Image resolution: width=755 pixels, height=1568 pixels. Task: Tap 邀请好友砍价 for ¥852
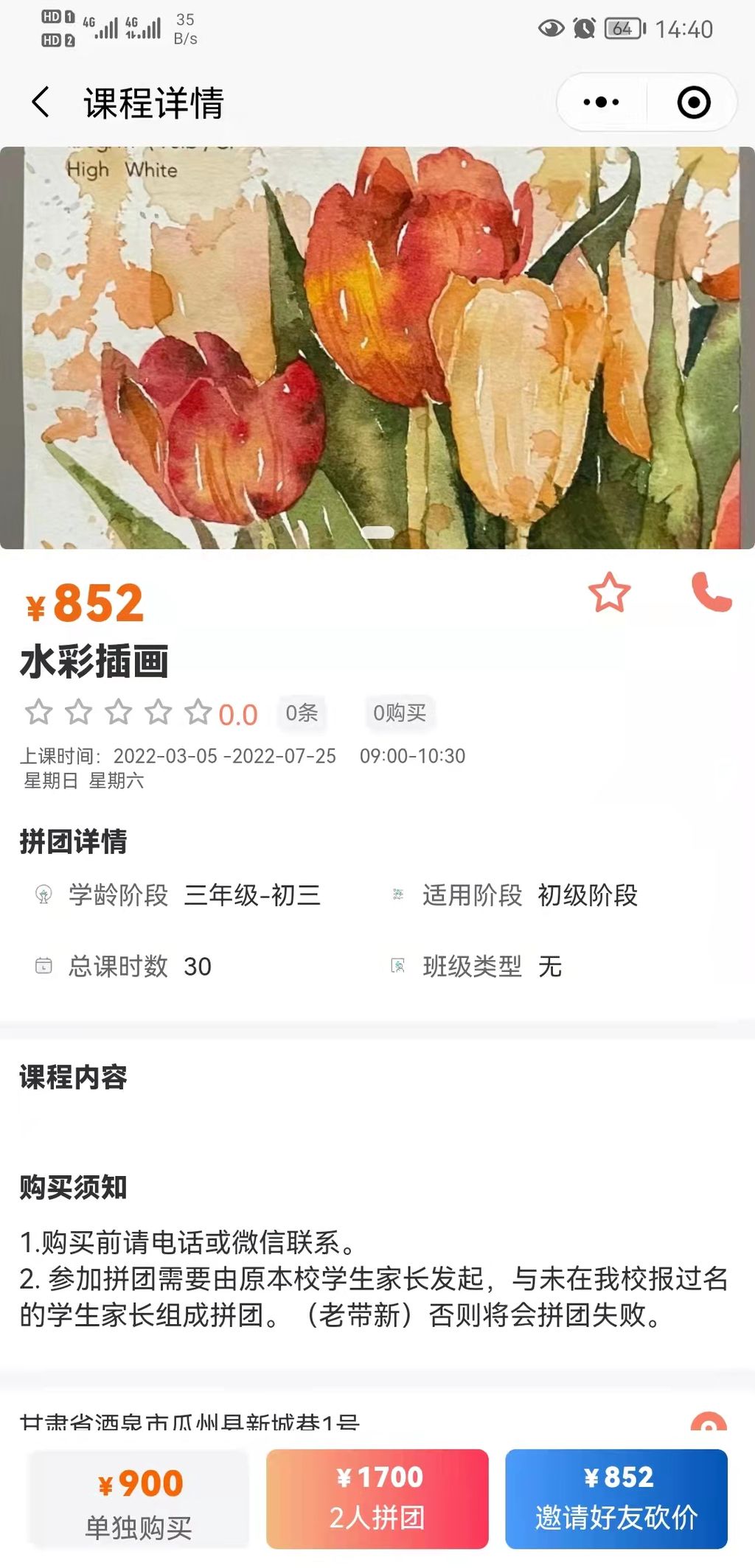coord(616,1499)
